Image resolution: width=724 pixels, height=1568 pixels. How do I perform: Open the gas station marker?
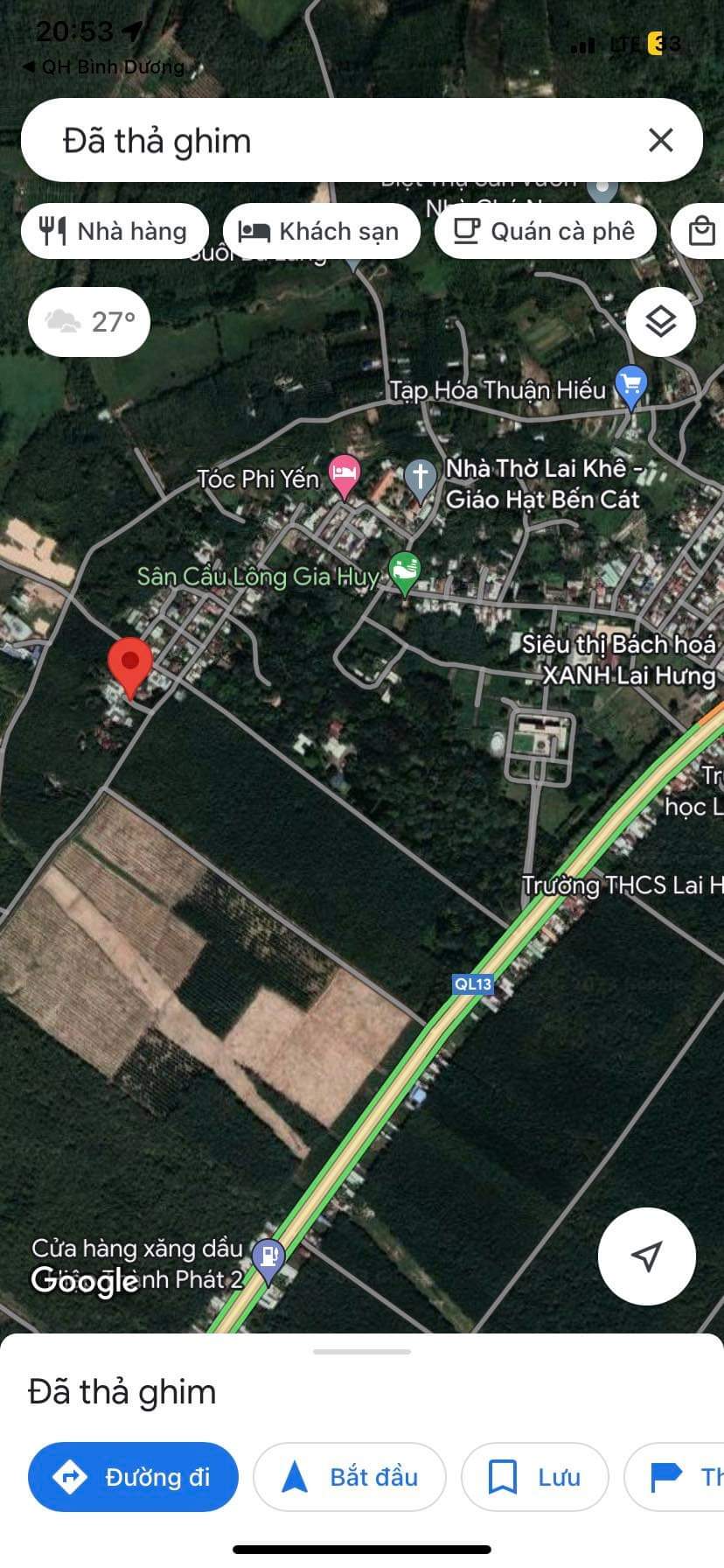click(x=268, y=1258)
